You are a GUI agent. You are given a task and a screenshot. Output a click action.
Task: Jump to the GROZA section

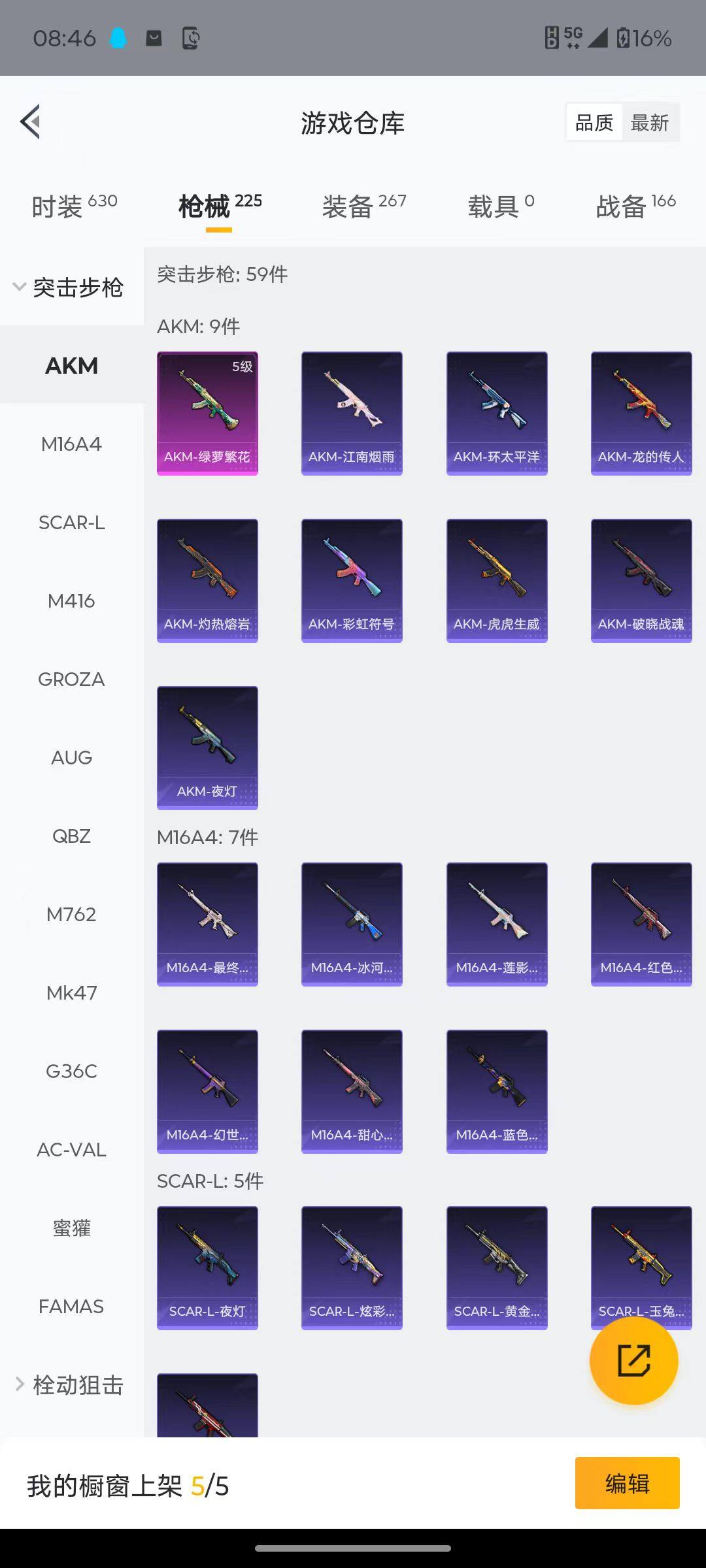pos(71,679)
